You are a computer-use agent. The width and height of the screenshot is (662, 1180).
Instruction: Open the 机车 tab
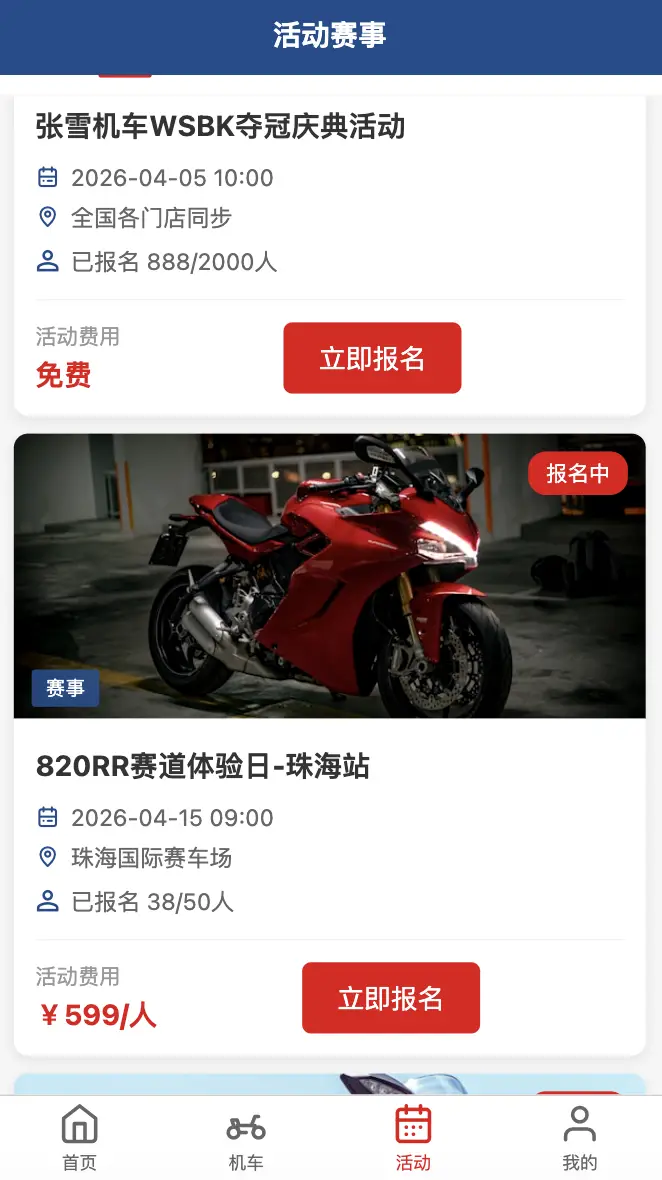click(x=246, y=1138)
